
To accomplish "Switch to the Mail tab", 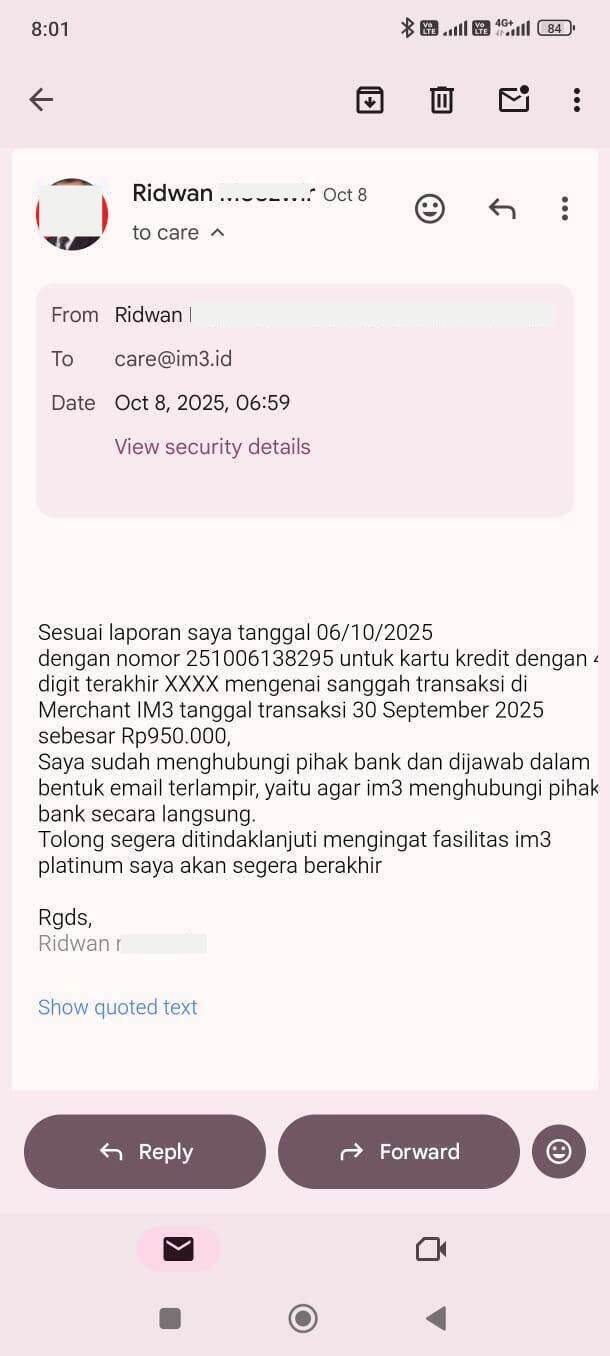I will coord(178,1249).
